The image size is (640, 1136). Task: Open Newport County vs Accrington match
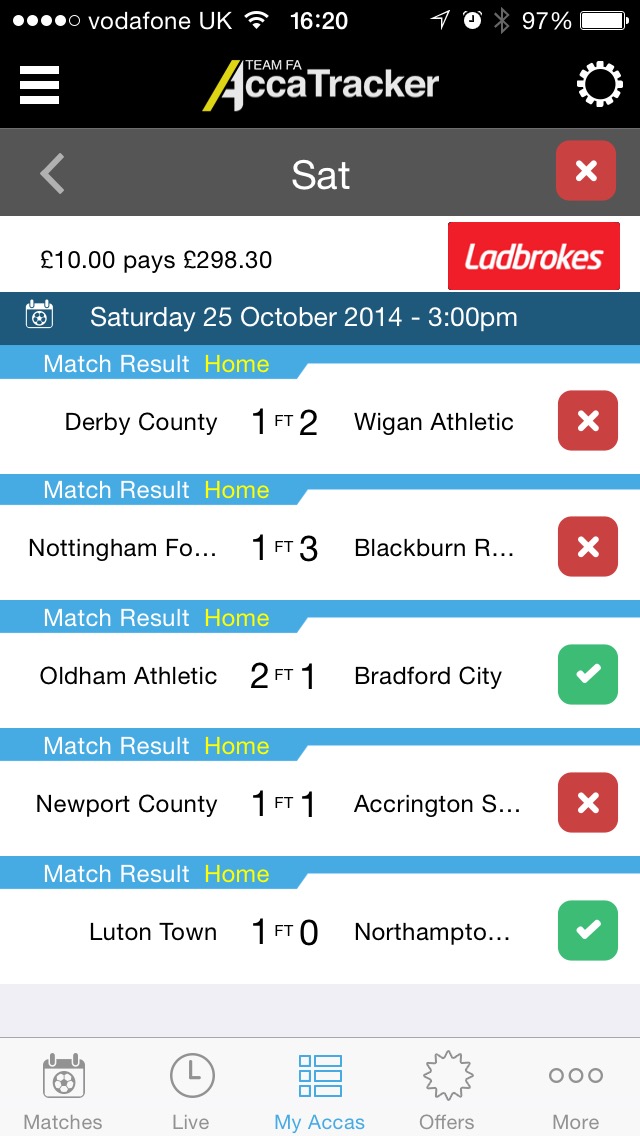320,804
